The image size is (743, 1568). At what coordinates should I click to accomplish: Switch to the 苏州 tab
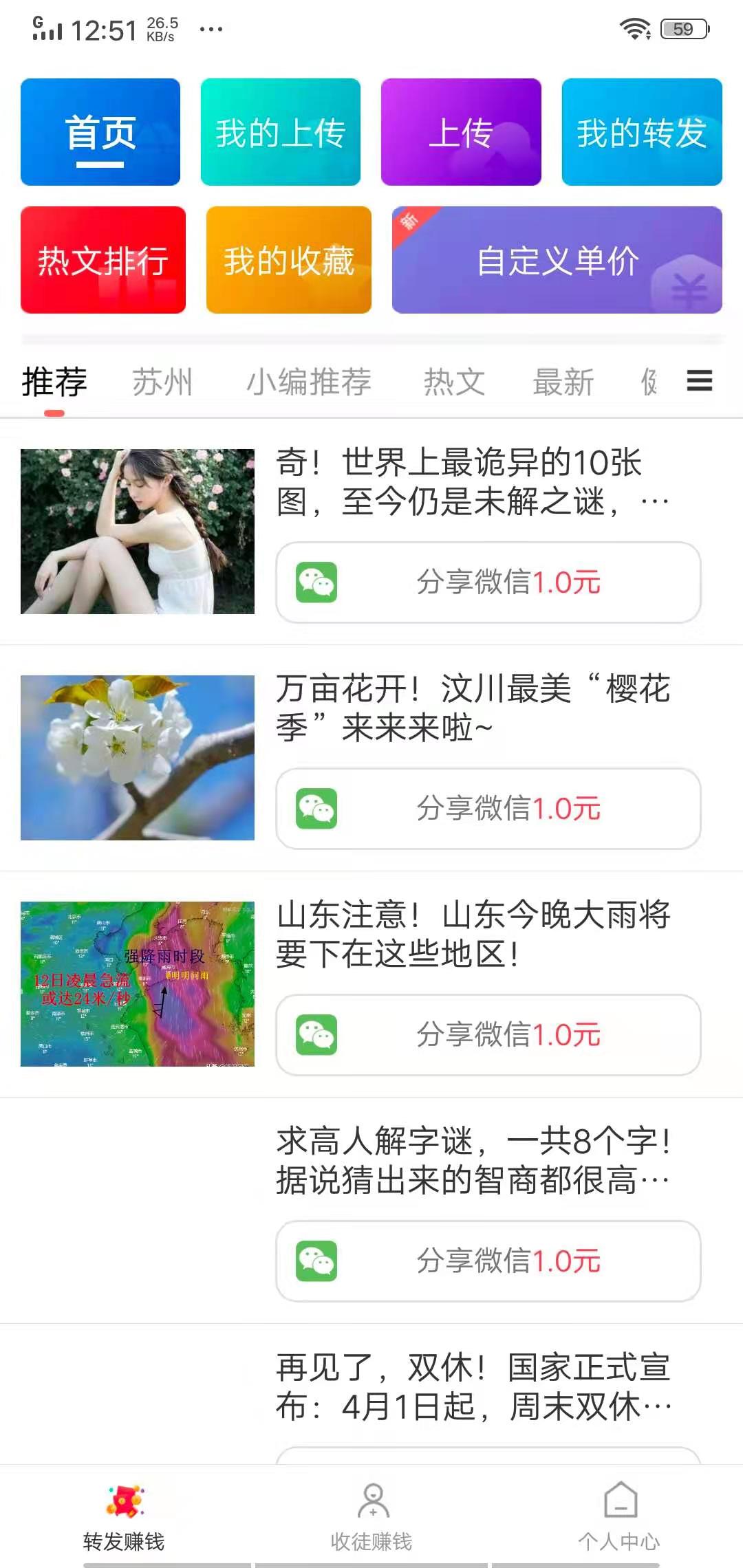tap(162, 382)
